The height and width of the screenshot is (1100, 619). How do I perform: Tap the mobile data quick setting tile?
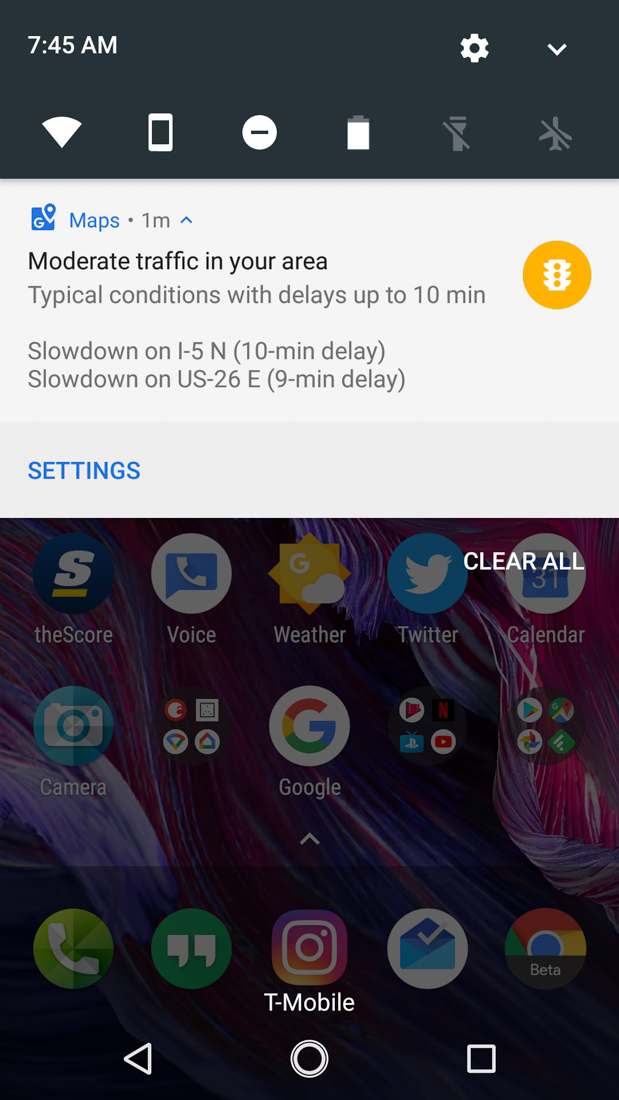[x=160, y=132]
